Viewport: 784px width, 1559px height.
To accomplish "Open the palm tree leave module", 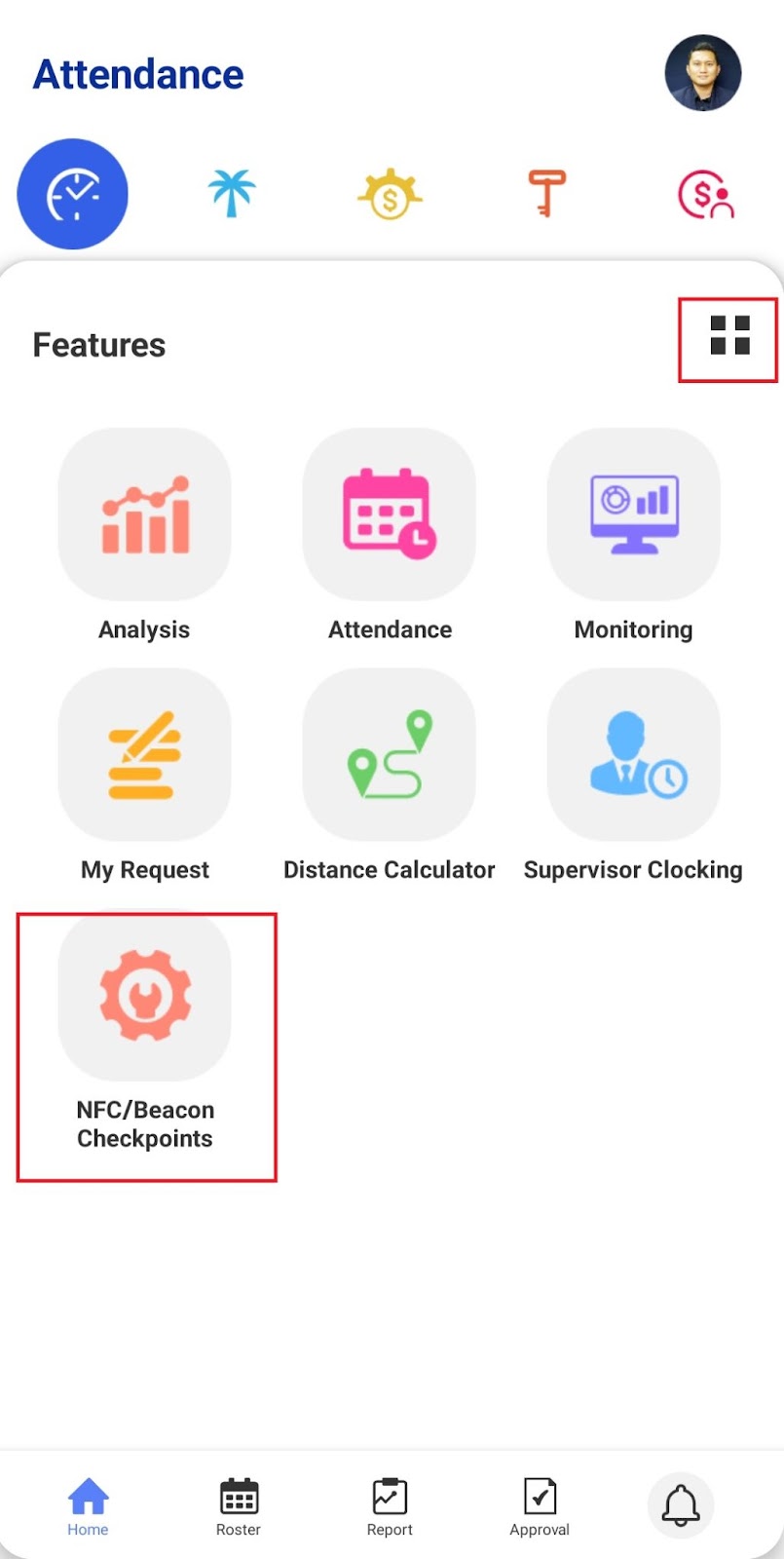I will coord(232,192).
